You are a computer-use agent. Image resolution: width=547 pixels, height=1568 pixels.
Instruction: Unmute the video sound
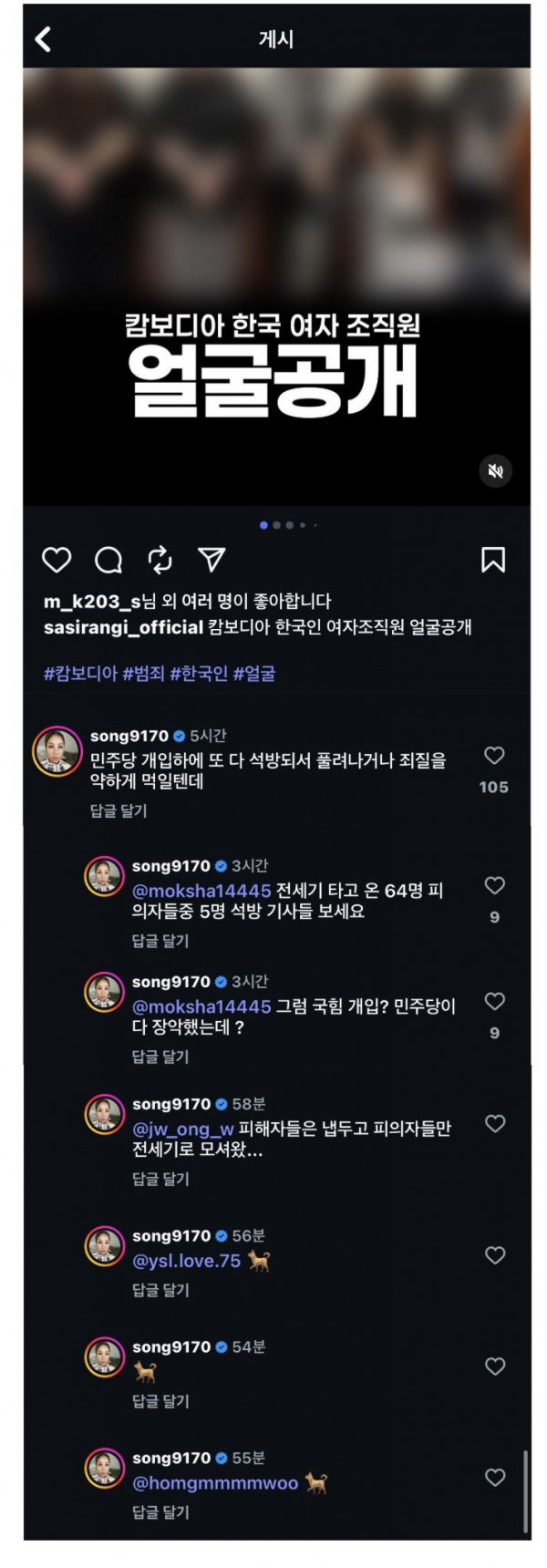[495, 470]
